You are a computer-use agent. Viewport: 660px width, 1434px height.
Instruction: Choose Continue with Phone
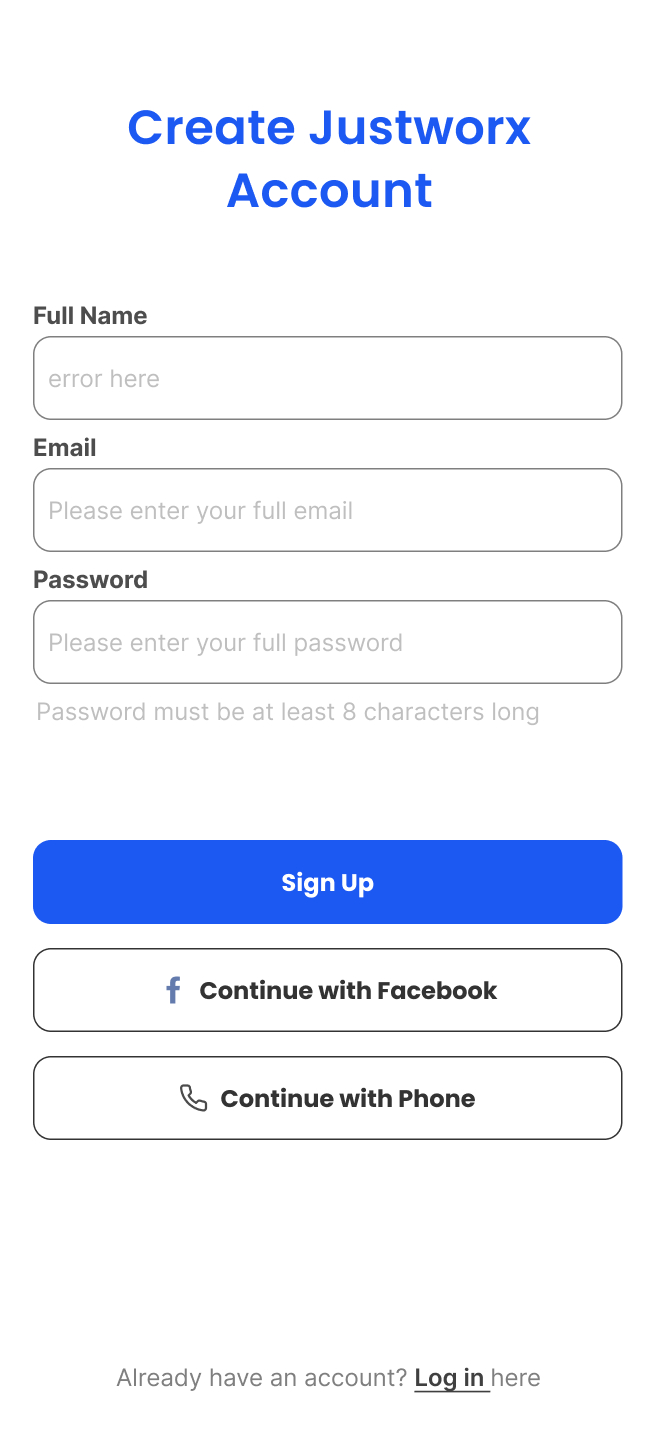coord(327,1098)
